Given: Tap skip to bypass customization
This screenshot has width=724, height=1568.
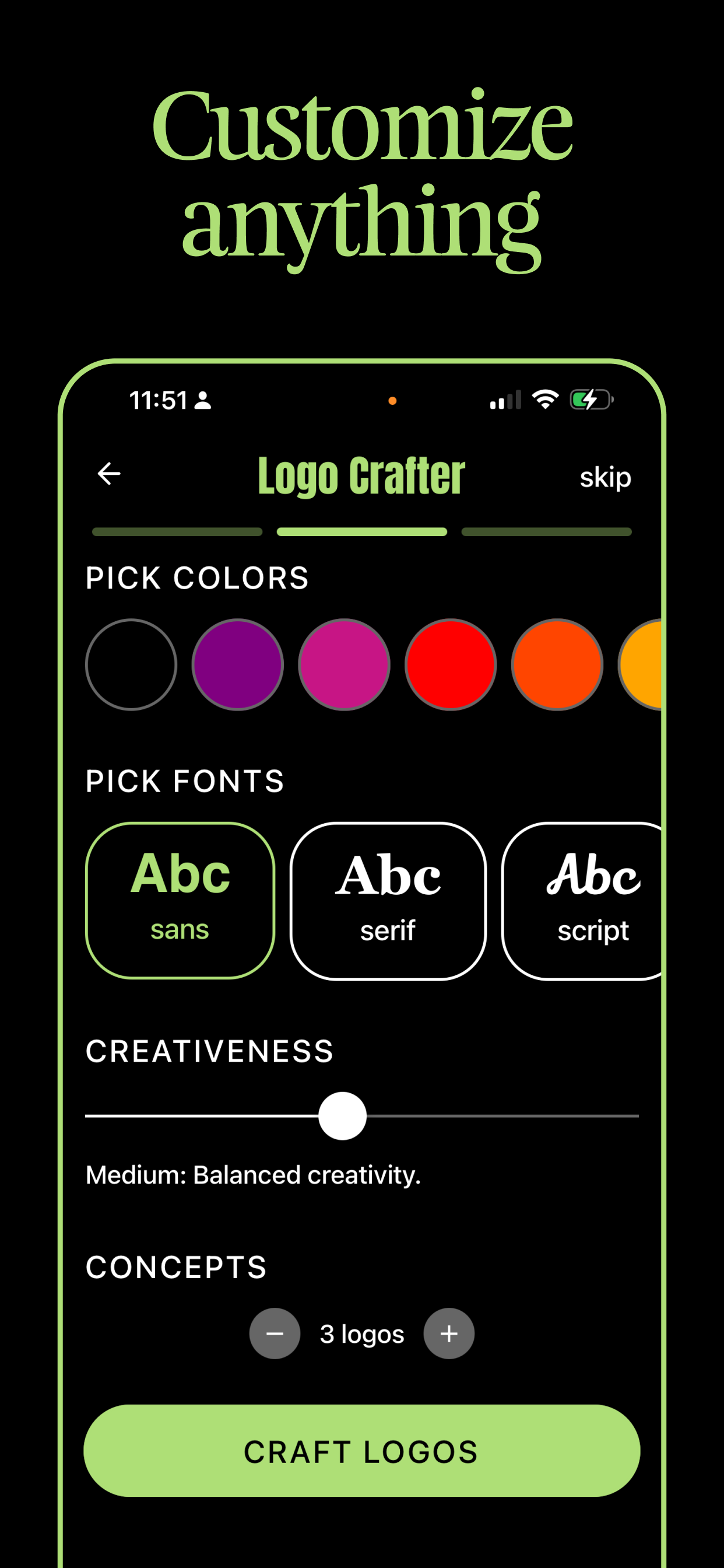Looking at the screenshot, I should pos(605,477).
